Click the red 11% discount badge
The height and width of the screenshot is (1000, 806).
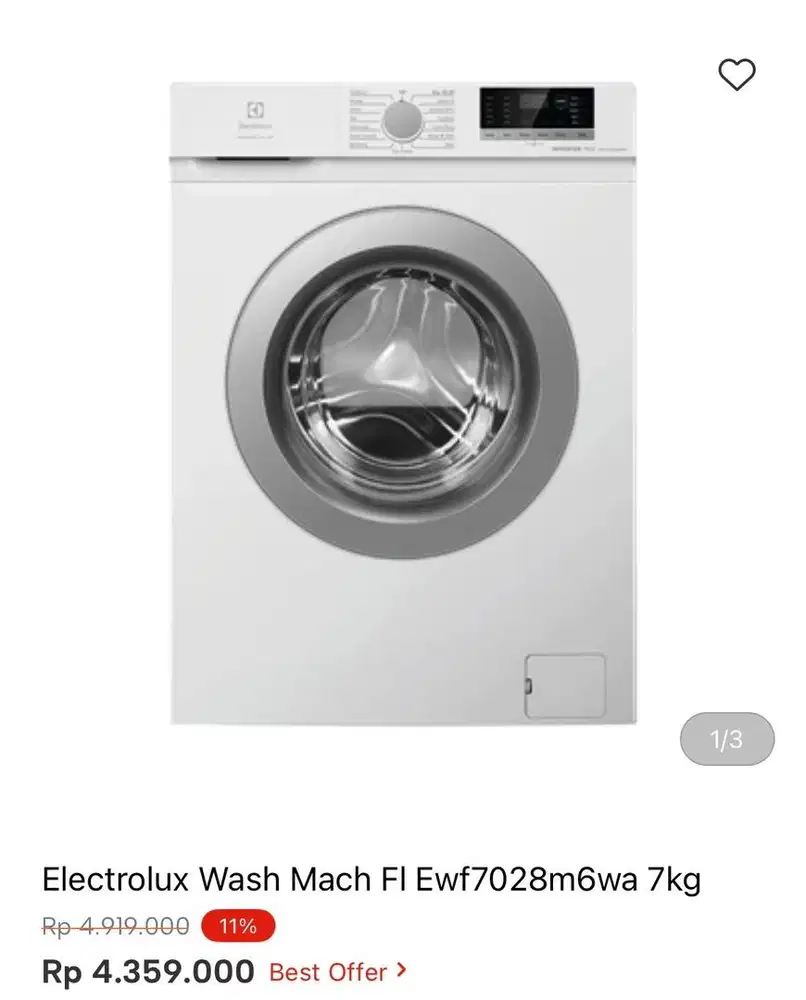(232, 925)
